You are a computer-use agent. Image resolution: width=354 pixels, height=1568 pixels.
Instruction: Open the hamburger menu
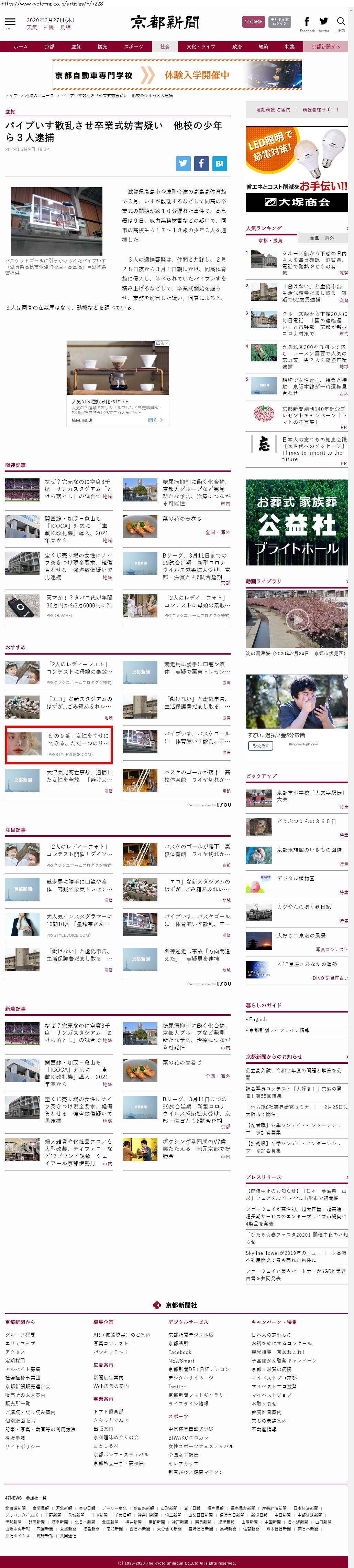[x=10, y=22]
